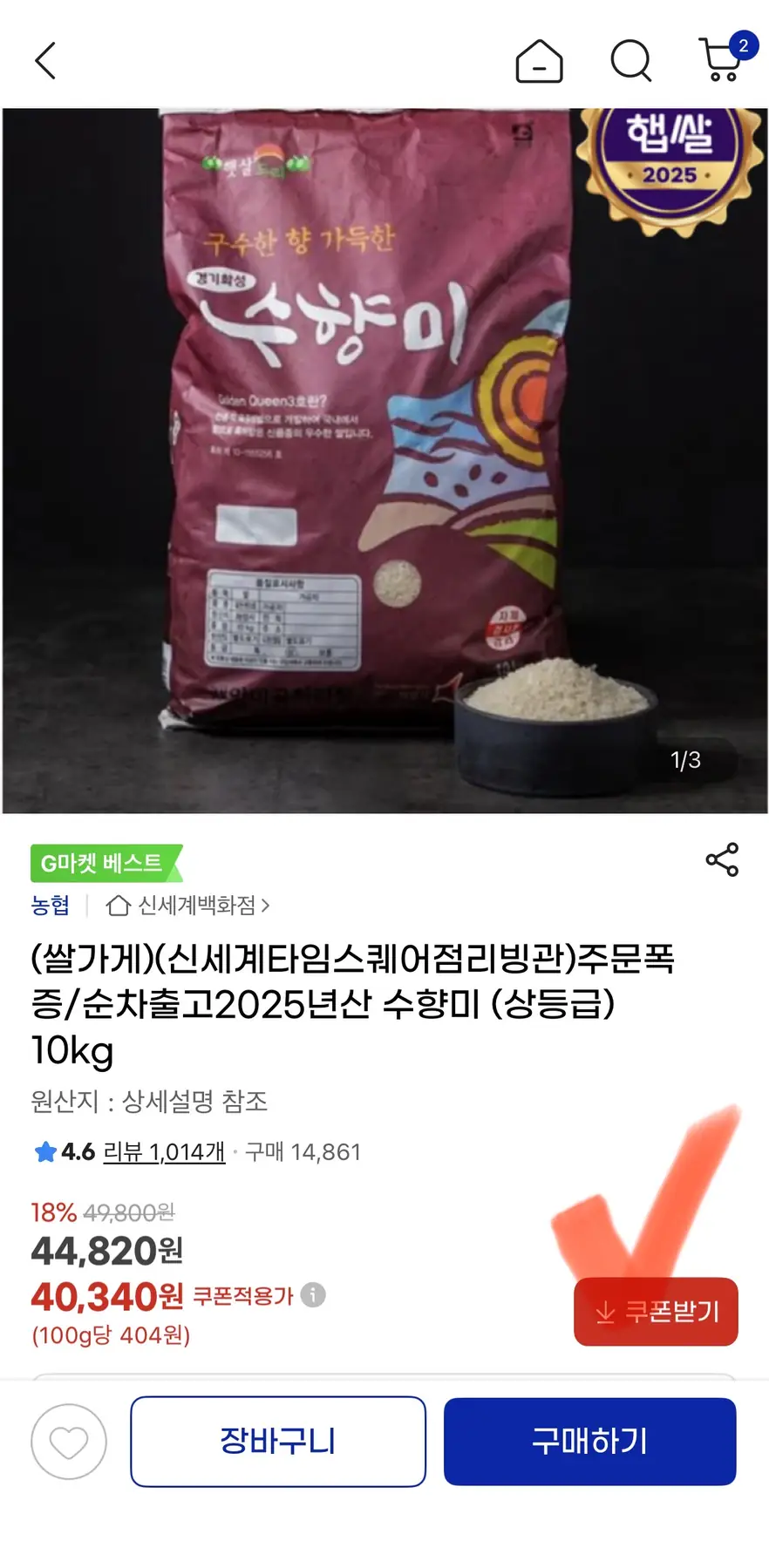Open search from the top bar
769x1568 pixels.
tap(630, 61)
